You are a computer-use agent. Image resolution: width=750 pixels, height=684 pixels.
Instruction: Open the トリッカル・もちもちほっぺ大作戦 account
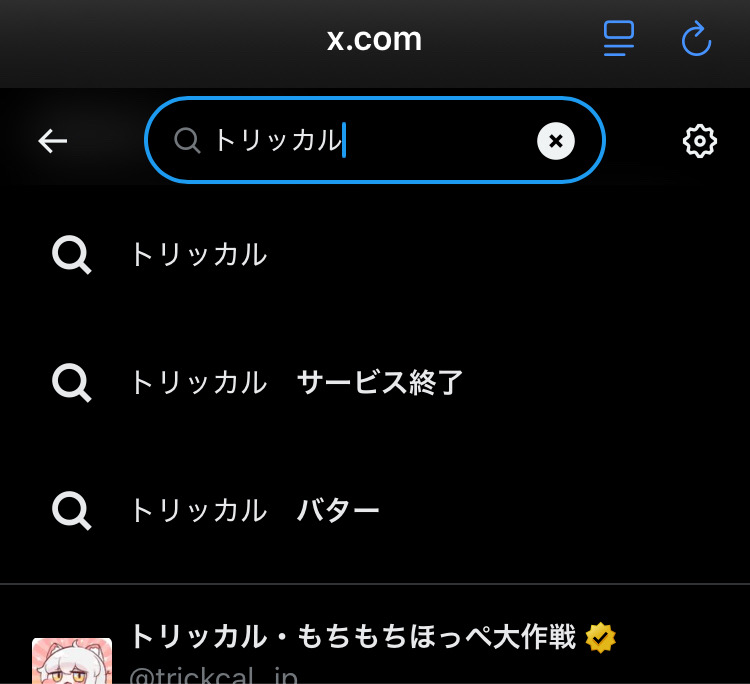353,638
